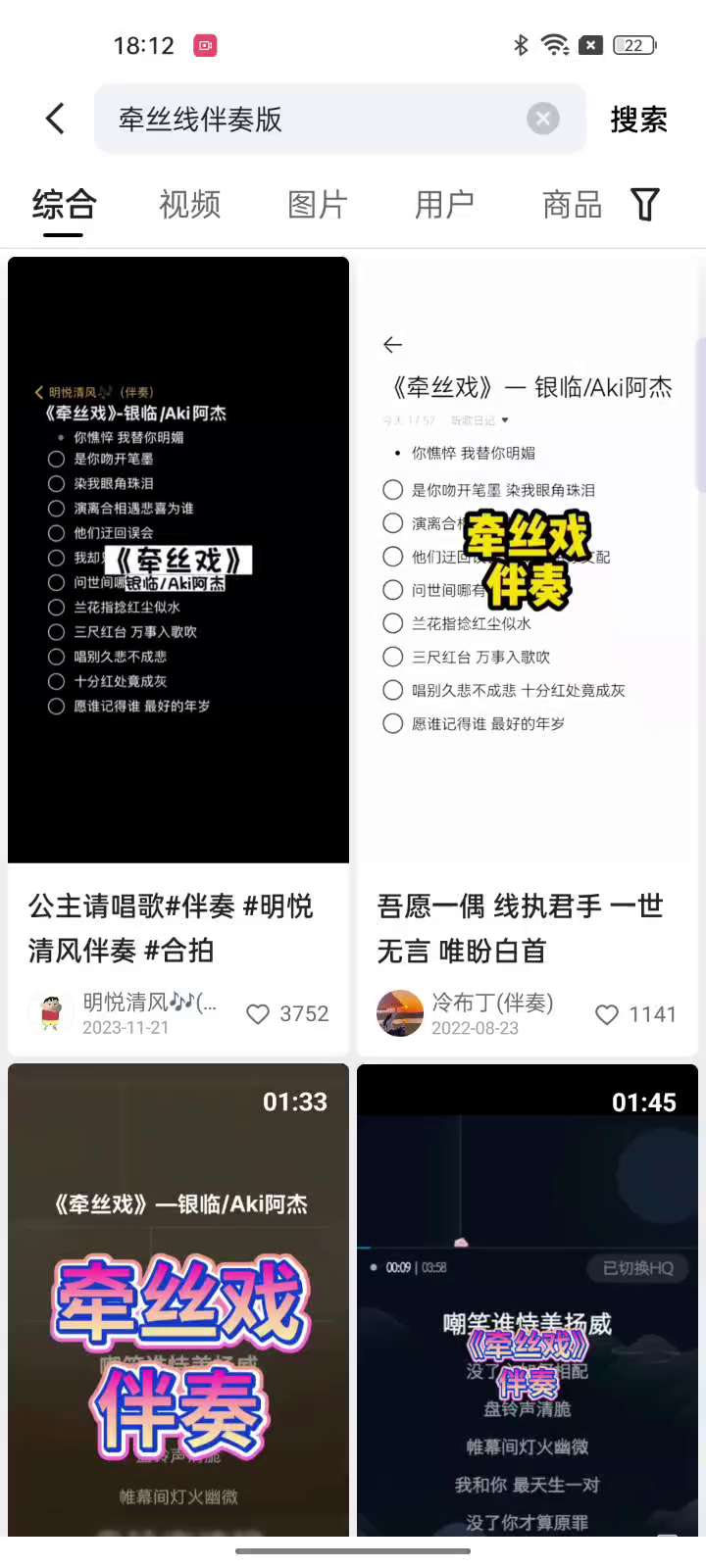Go back from the search results

click(x=56, y=119)
